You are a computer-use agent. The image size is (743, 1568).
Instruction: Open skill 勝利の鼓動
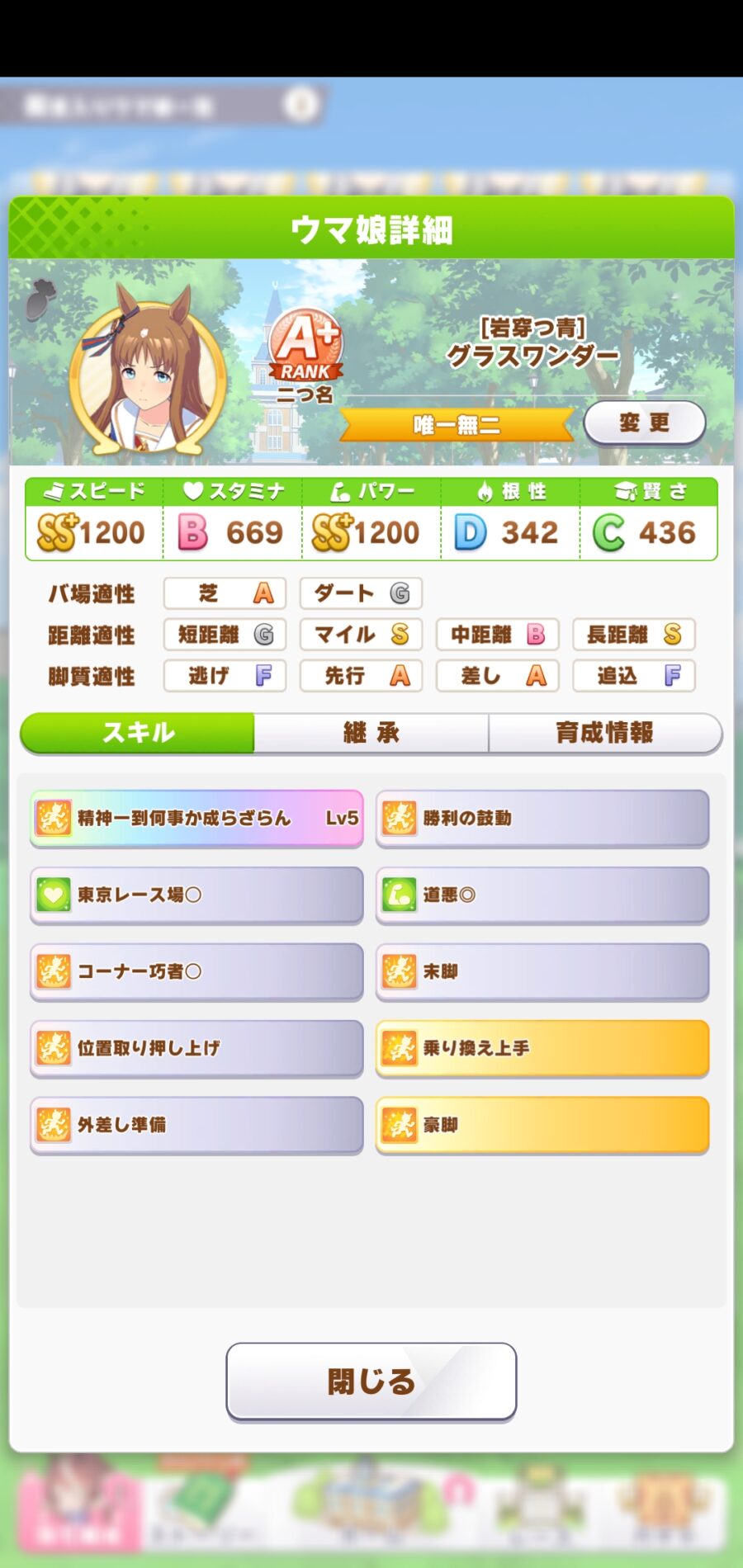click(x=542, y=818)
